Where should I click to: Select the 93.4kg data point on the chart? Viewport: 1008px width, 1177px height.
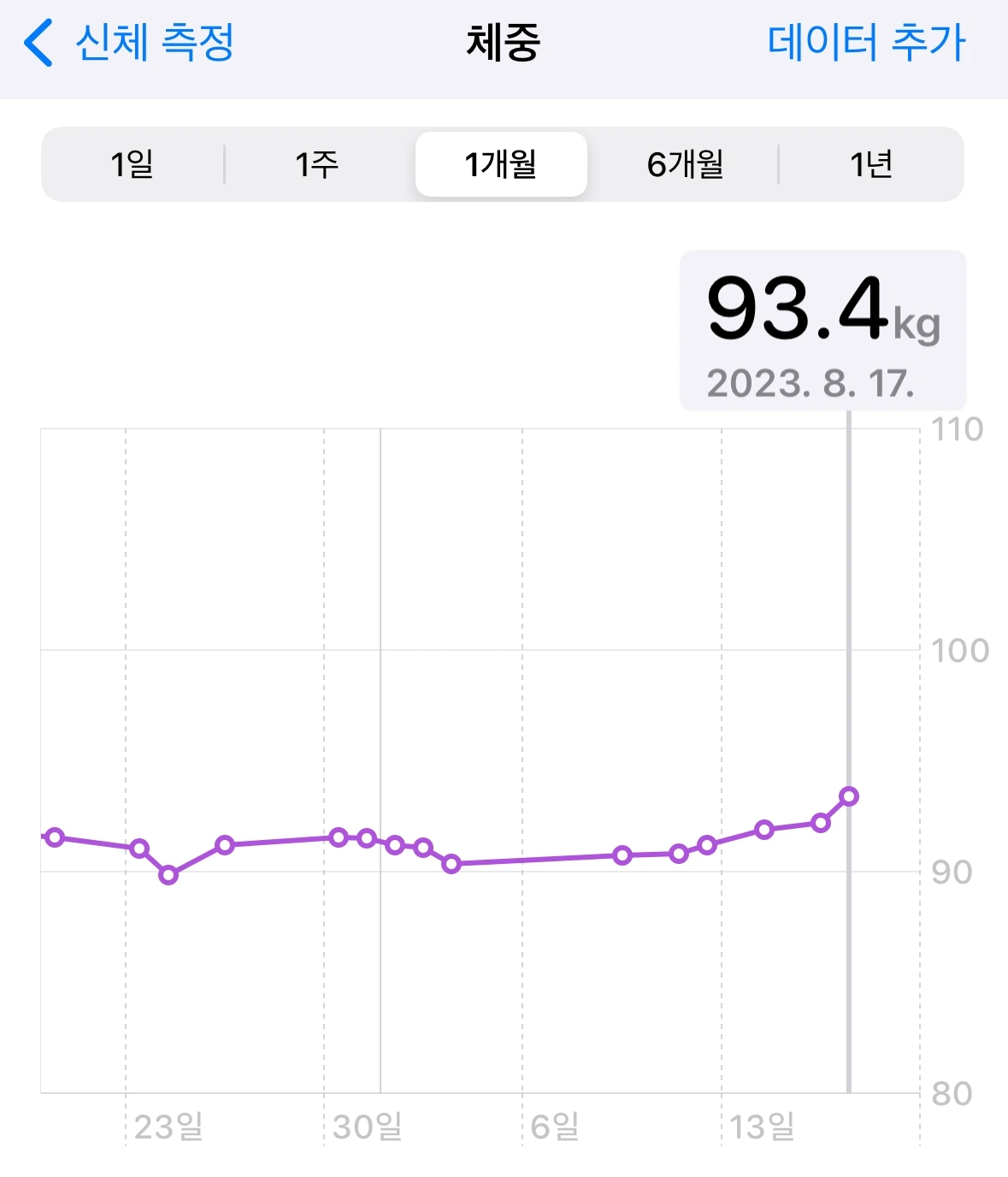[x=848, y=796]
